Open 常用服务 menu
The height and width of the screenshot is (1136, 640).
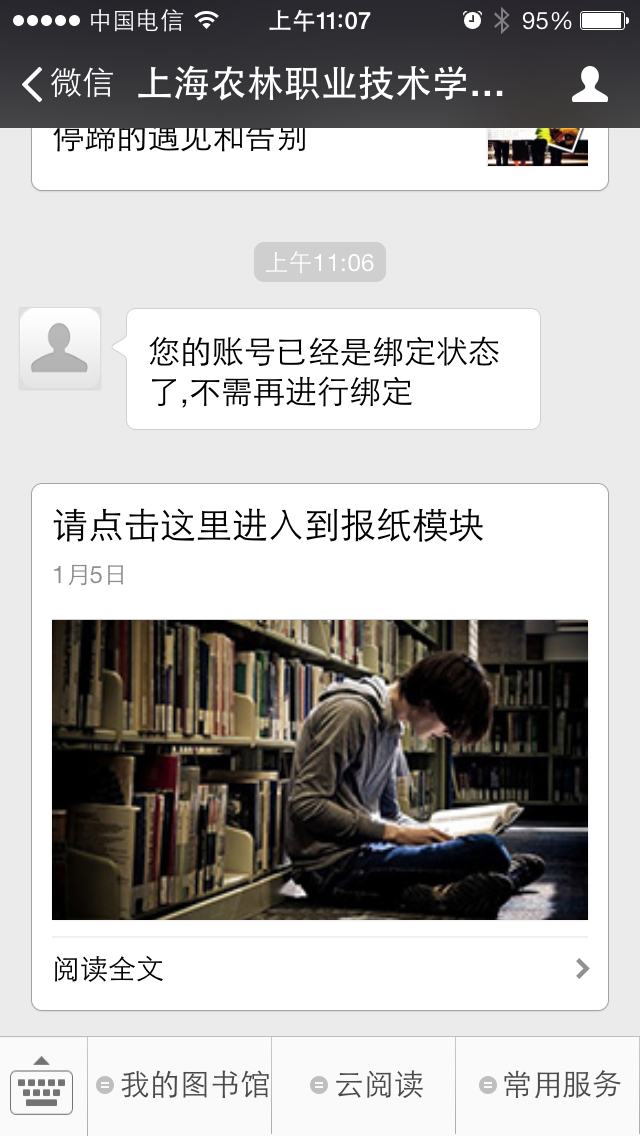click(549, 1085)
